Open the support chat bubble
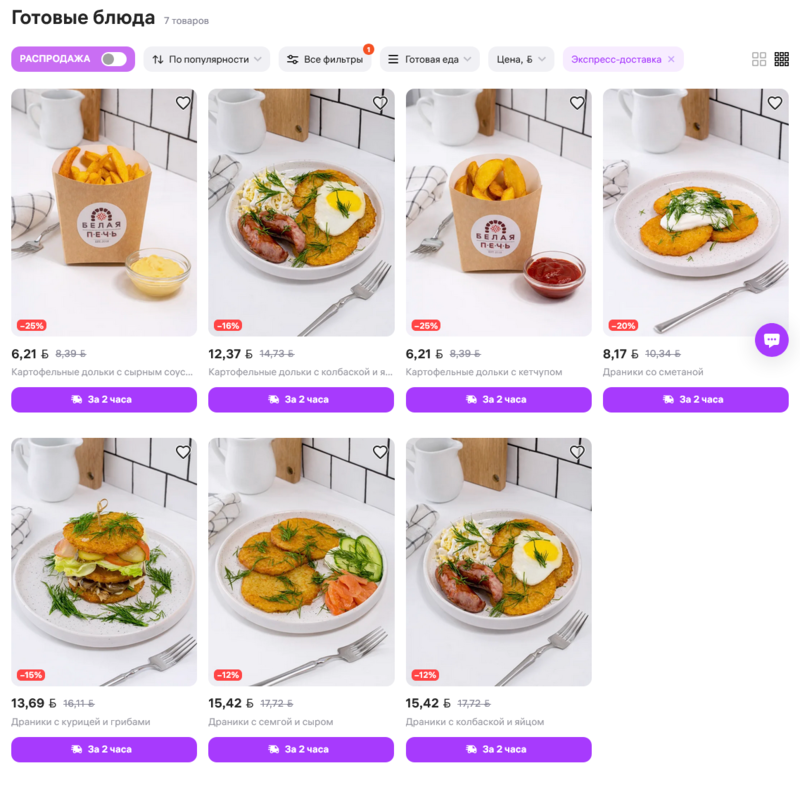Screen dimensions: 800x787 [771, 340]
